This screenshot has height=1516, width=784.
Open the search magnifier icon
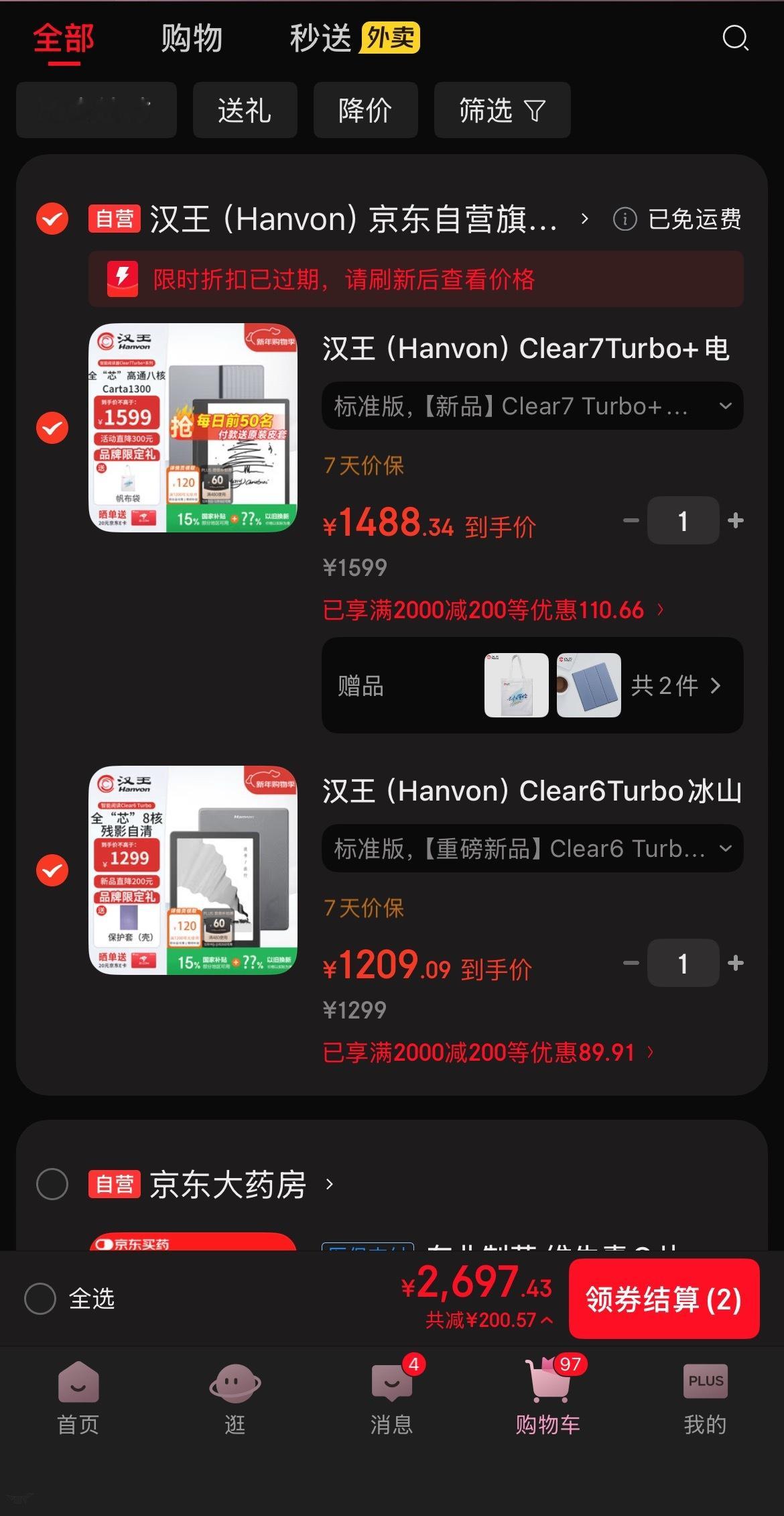(x=736, y=38)
